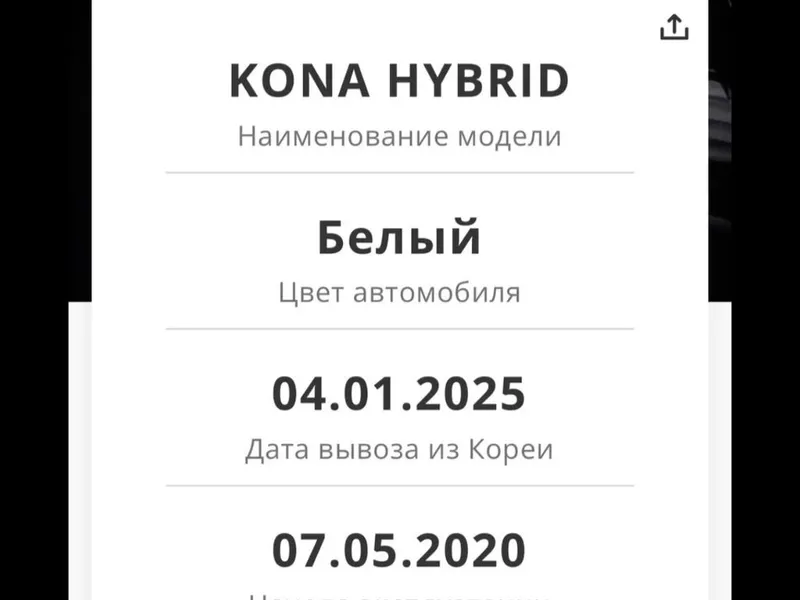Tap the share icon

point(675,27)
